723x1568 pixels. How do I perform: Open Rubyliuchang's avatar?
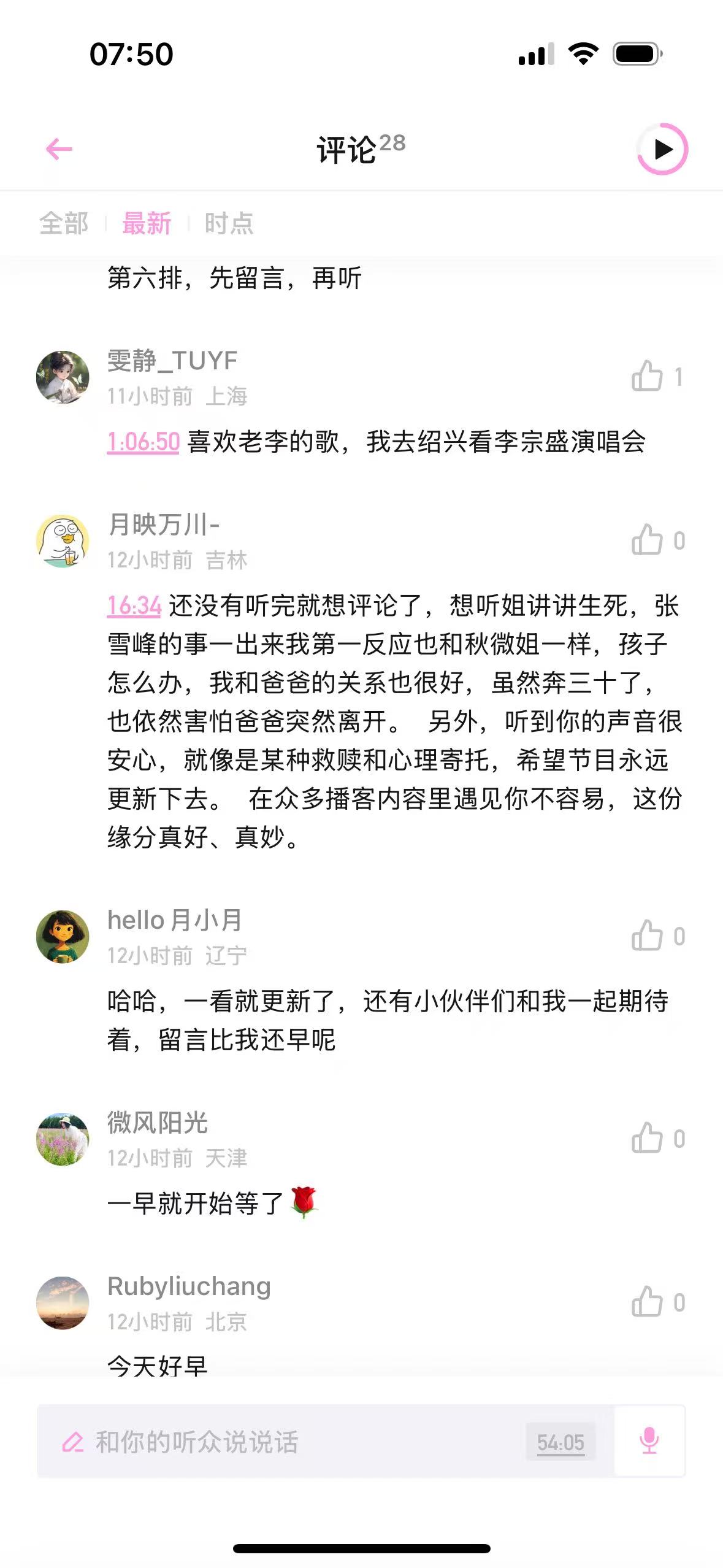[63, 1303]
